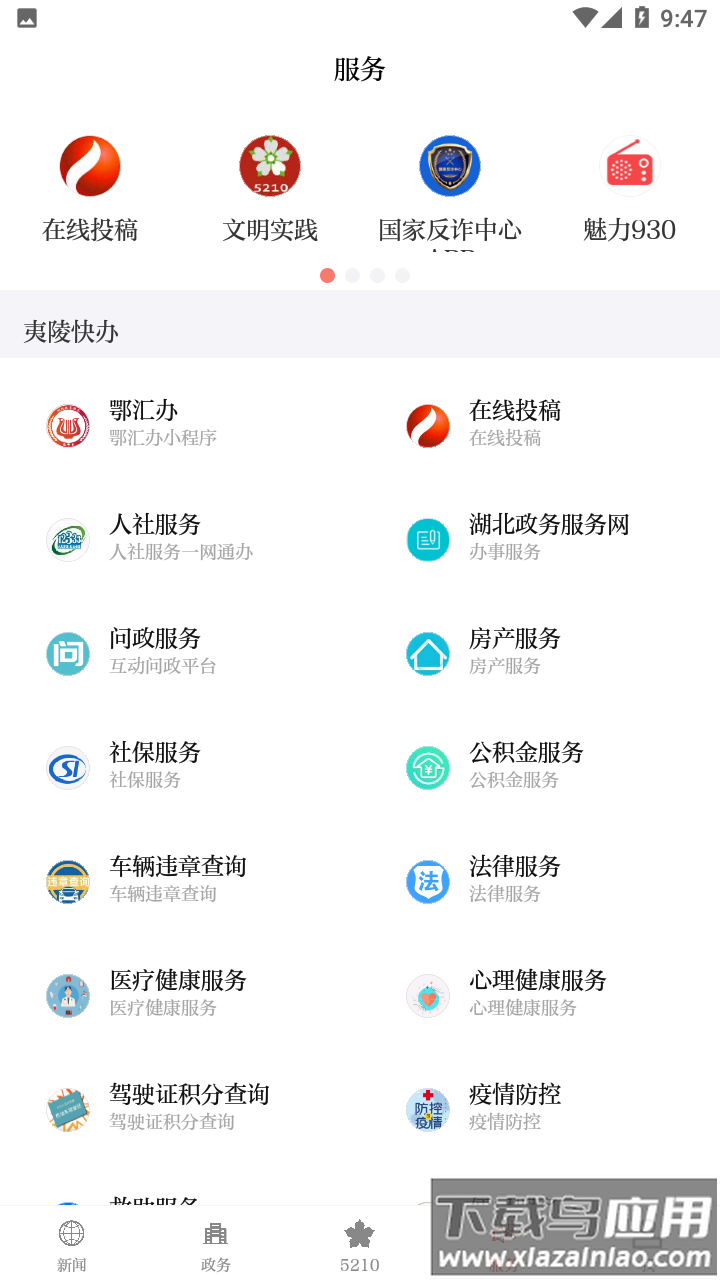
Task: Open the 房产服务 house icon
Action: pos(428,652)
